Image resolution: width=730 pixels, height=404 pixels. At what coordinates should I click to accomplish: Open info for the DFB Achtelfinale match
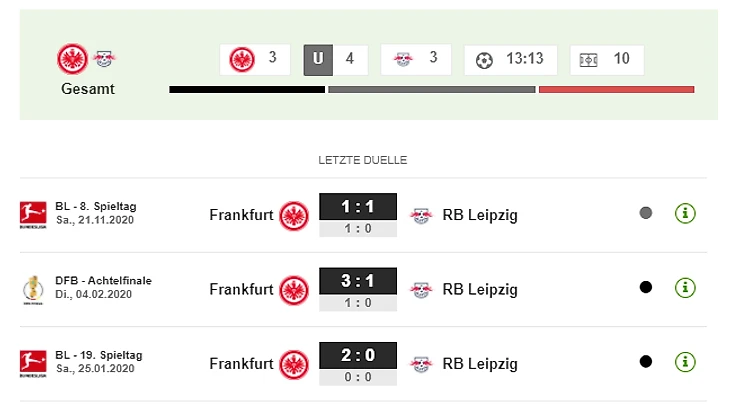[x=685, y=288]
